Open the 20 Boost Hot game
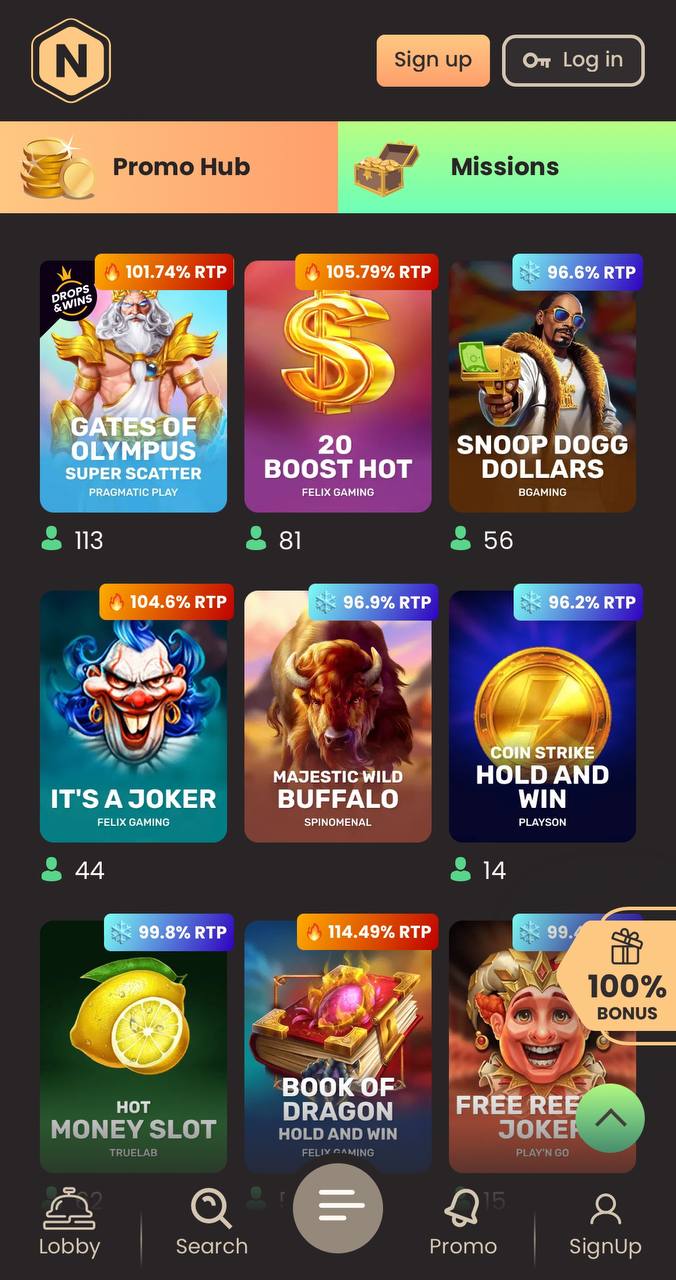Screen dimensions: 676x1280 coord(338,387)
